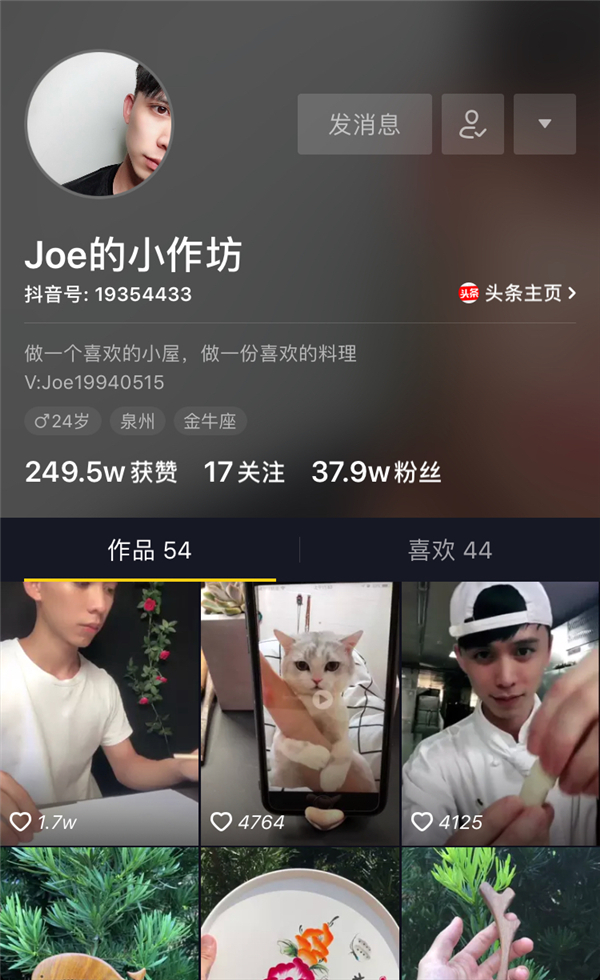Screen dimensions: 600x980
Task: Check the 37.9w 粉丝 followers list
Action: [x=376, y=472]
